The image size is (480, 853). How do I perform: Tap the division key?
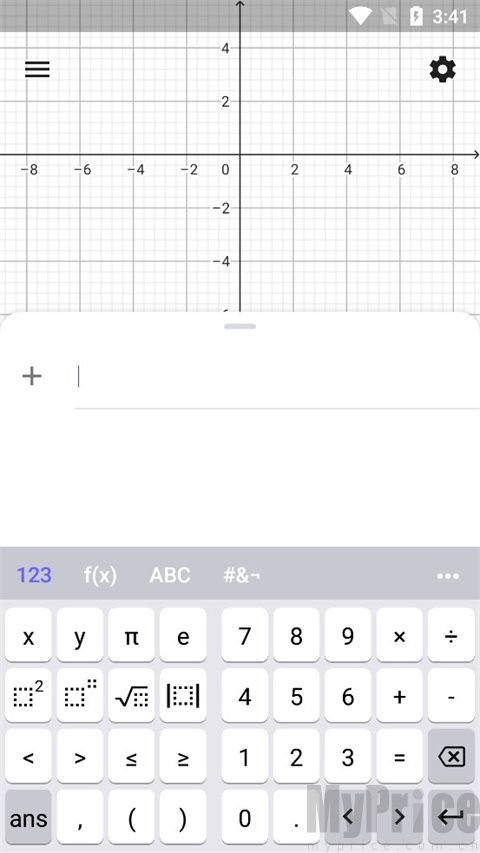pyautogui.click(x=451, y=635)
